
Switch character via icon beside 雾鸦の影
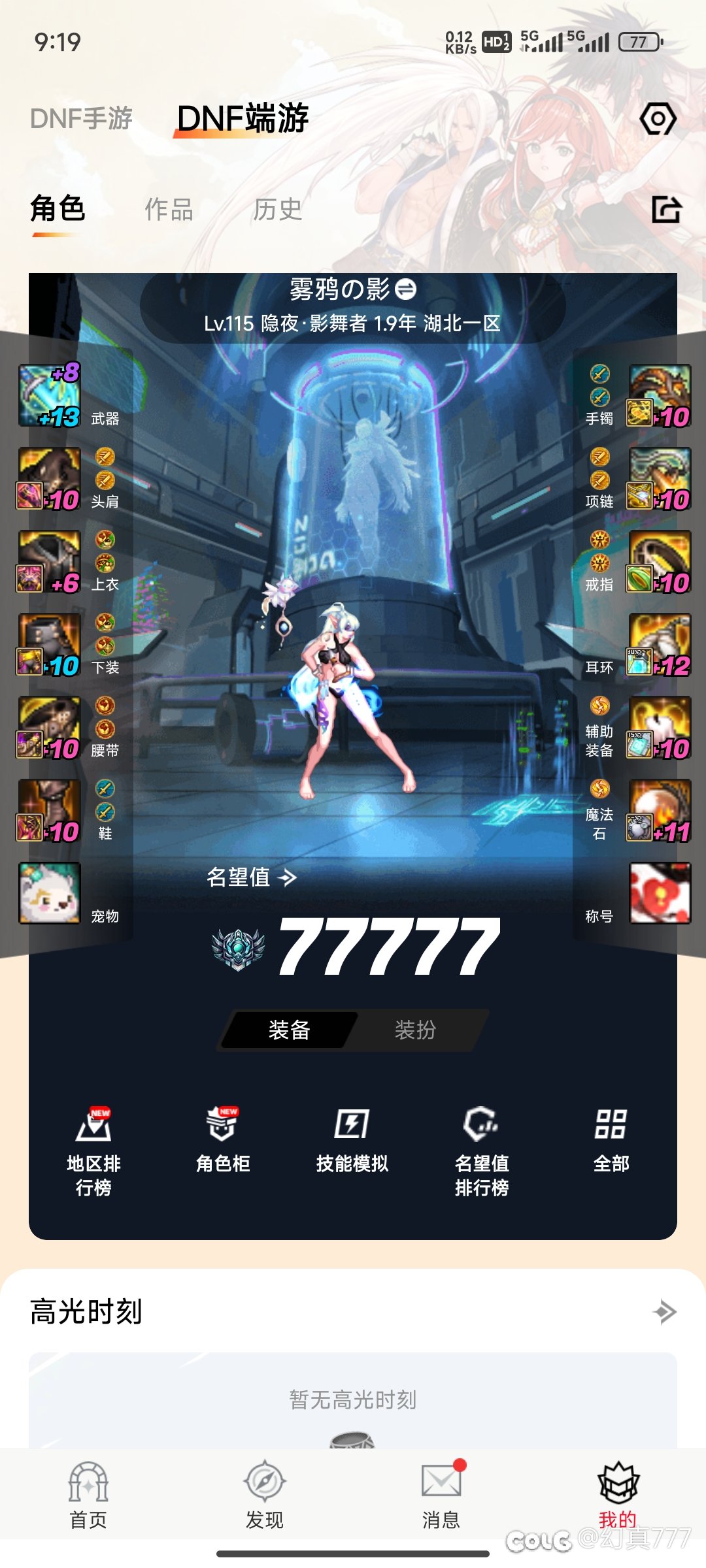406,289
